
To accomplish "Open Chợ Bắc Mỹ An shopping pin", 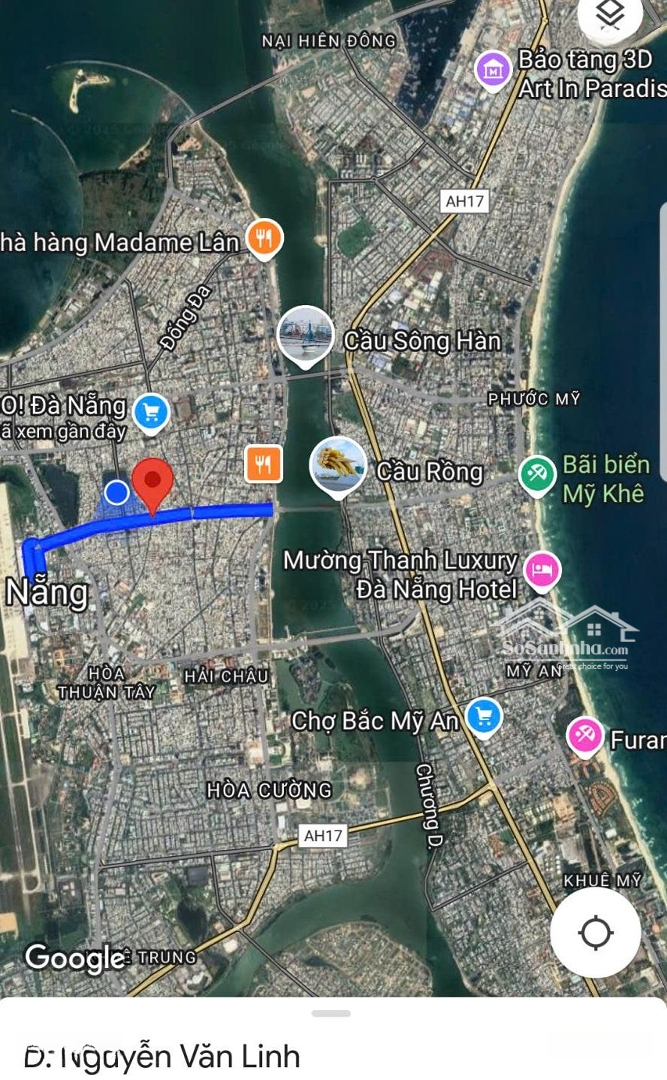I will point(484,716).
